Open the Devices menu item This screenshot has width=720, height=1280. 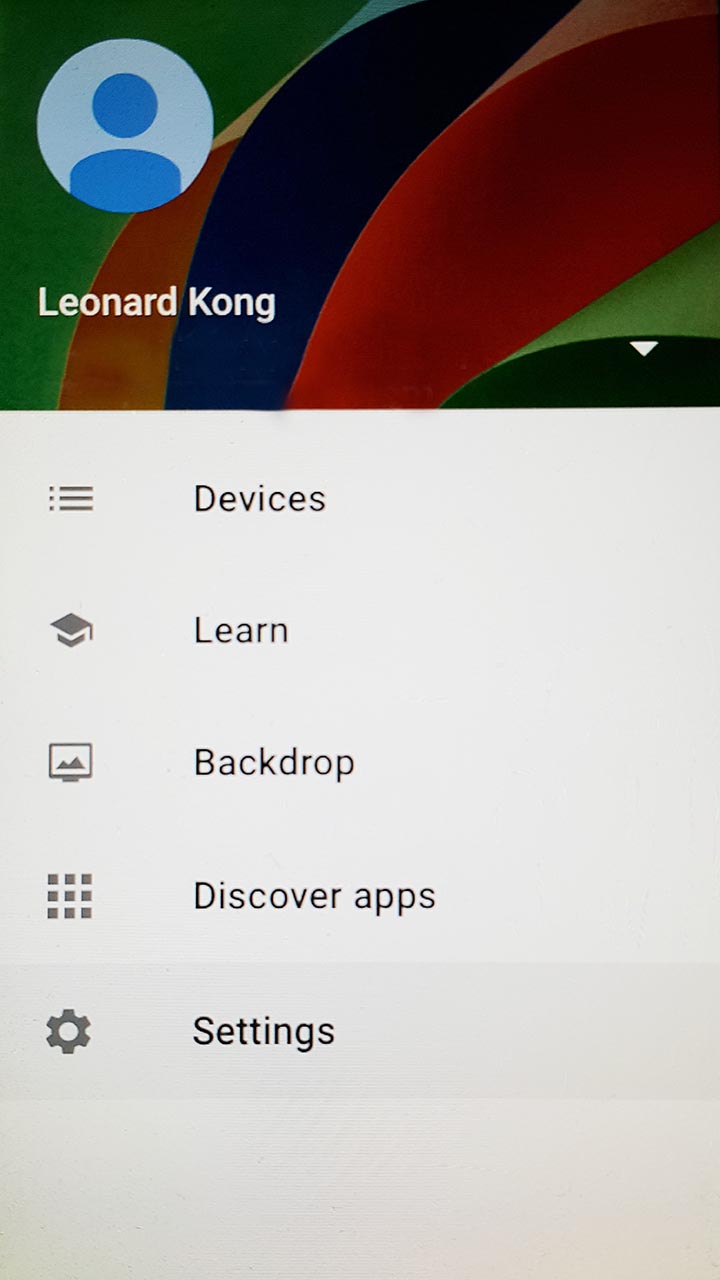point(259,498)
